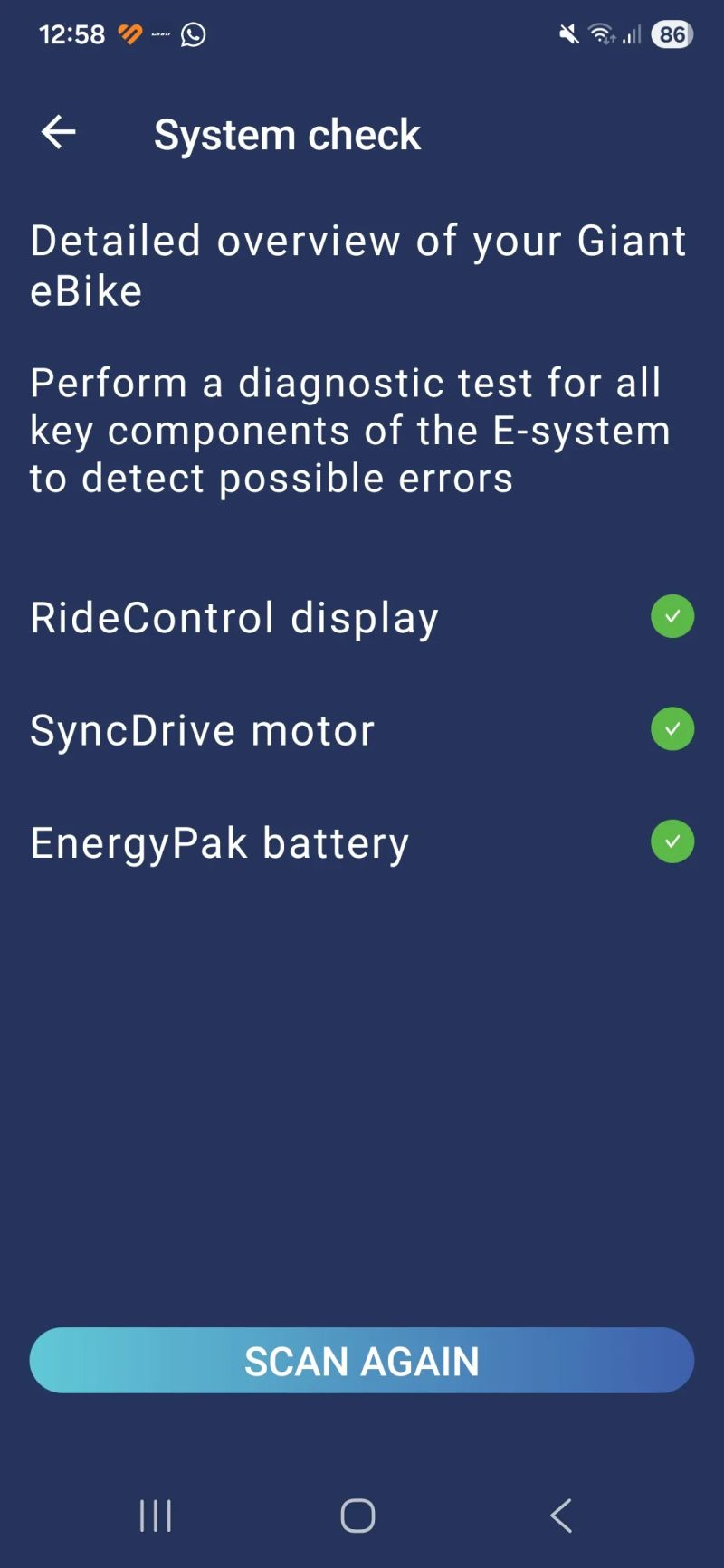The width and height of the screenshot is (724, 1568).
Task: Open recent apps from navigation bar
Action: tap(156, 1516)
